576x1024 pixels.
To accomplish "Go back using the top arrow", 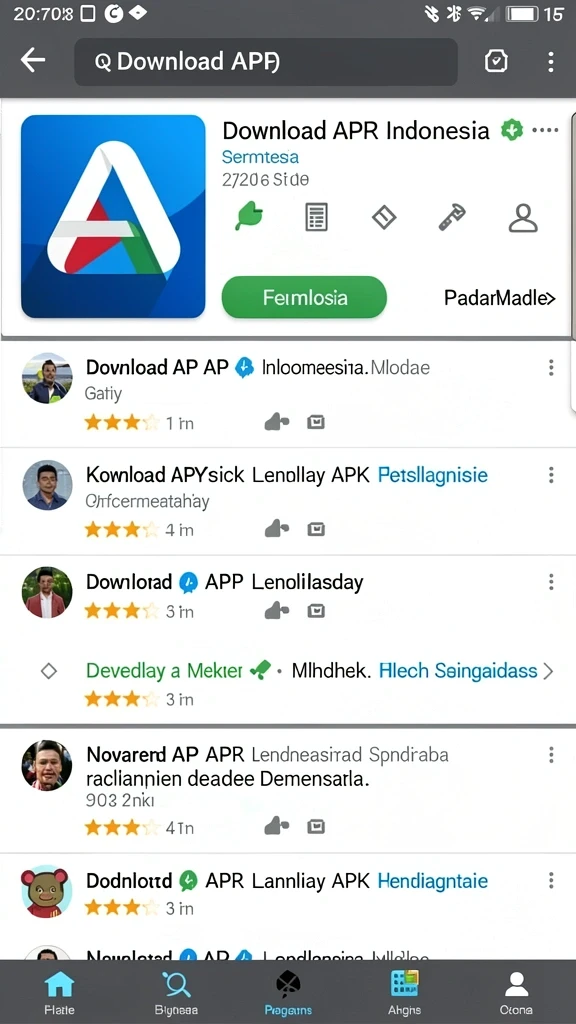I will point(33,61).
